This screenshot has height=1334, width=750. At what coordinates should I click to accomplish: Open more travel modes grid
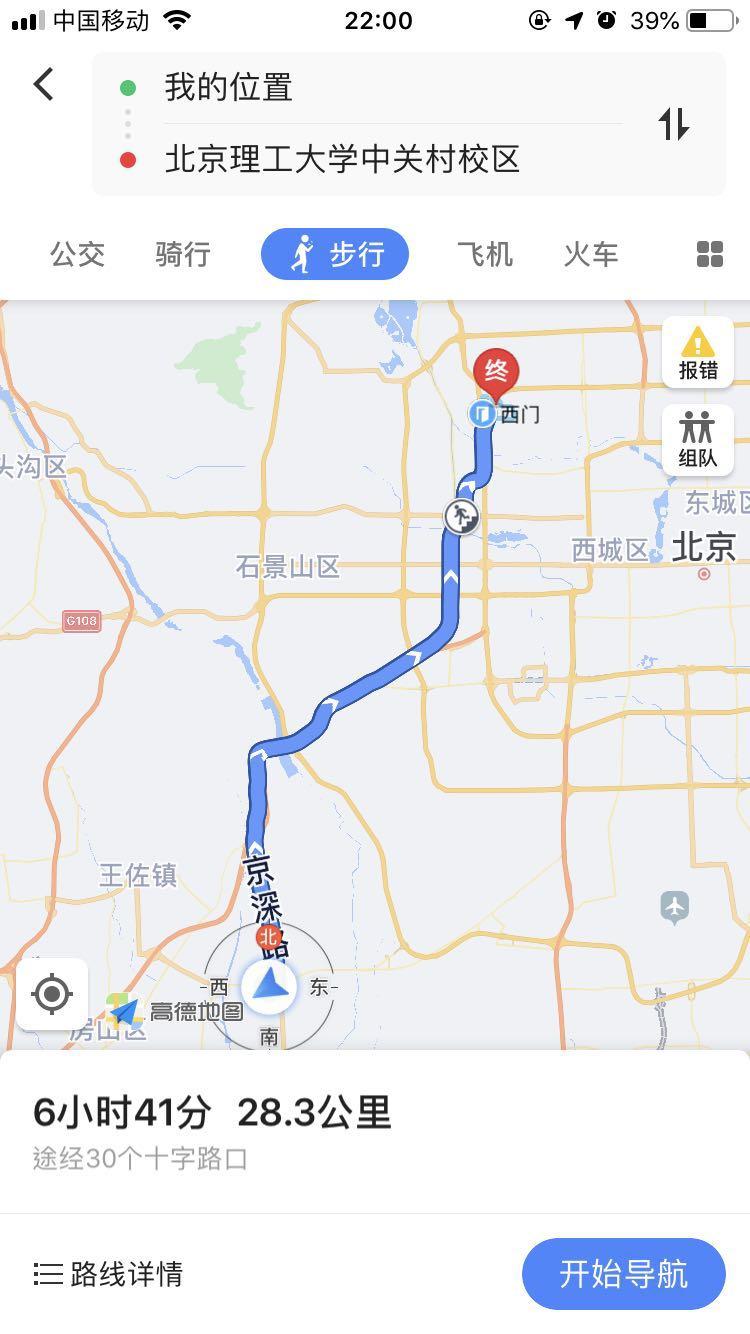coord(709,254)
